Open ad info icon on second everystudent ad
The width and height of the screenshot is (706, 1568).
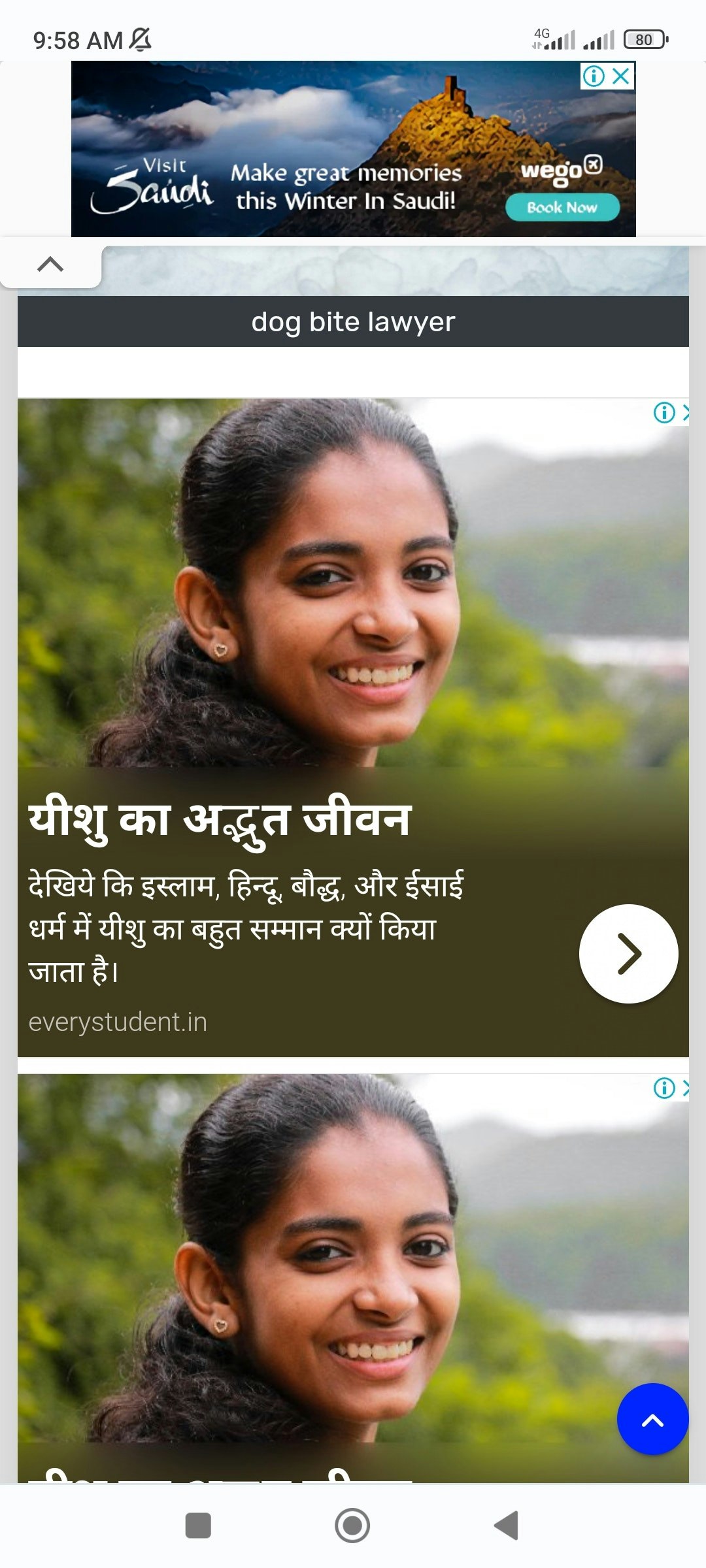(664, 1088)
